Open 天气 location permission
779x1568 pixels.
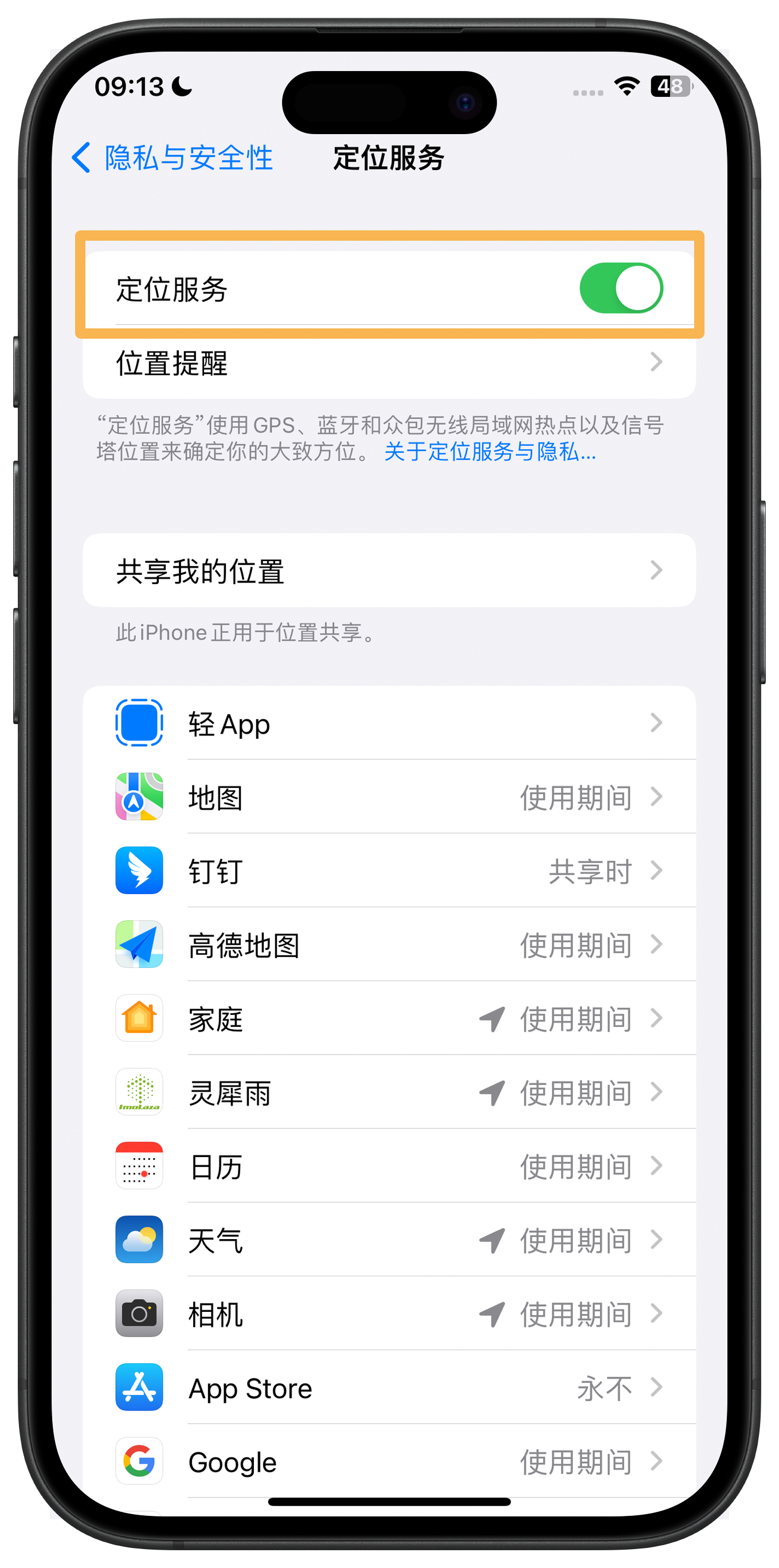pyautogui.click(x=390, y=1240)
